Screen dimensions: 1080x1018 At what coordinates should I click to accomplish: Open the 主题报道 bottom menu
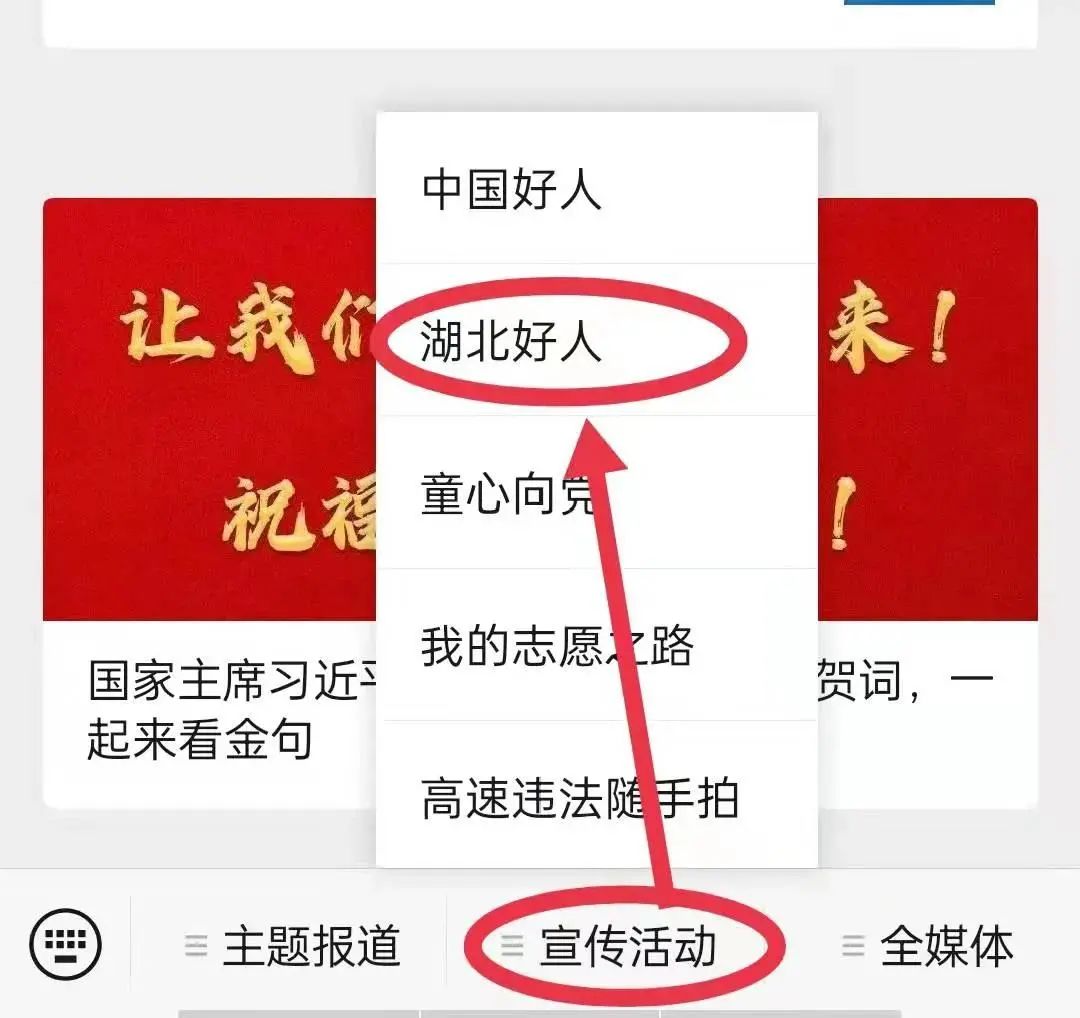pos(295,946)
